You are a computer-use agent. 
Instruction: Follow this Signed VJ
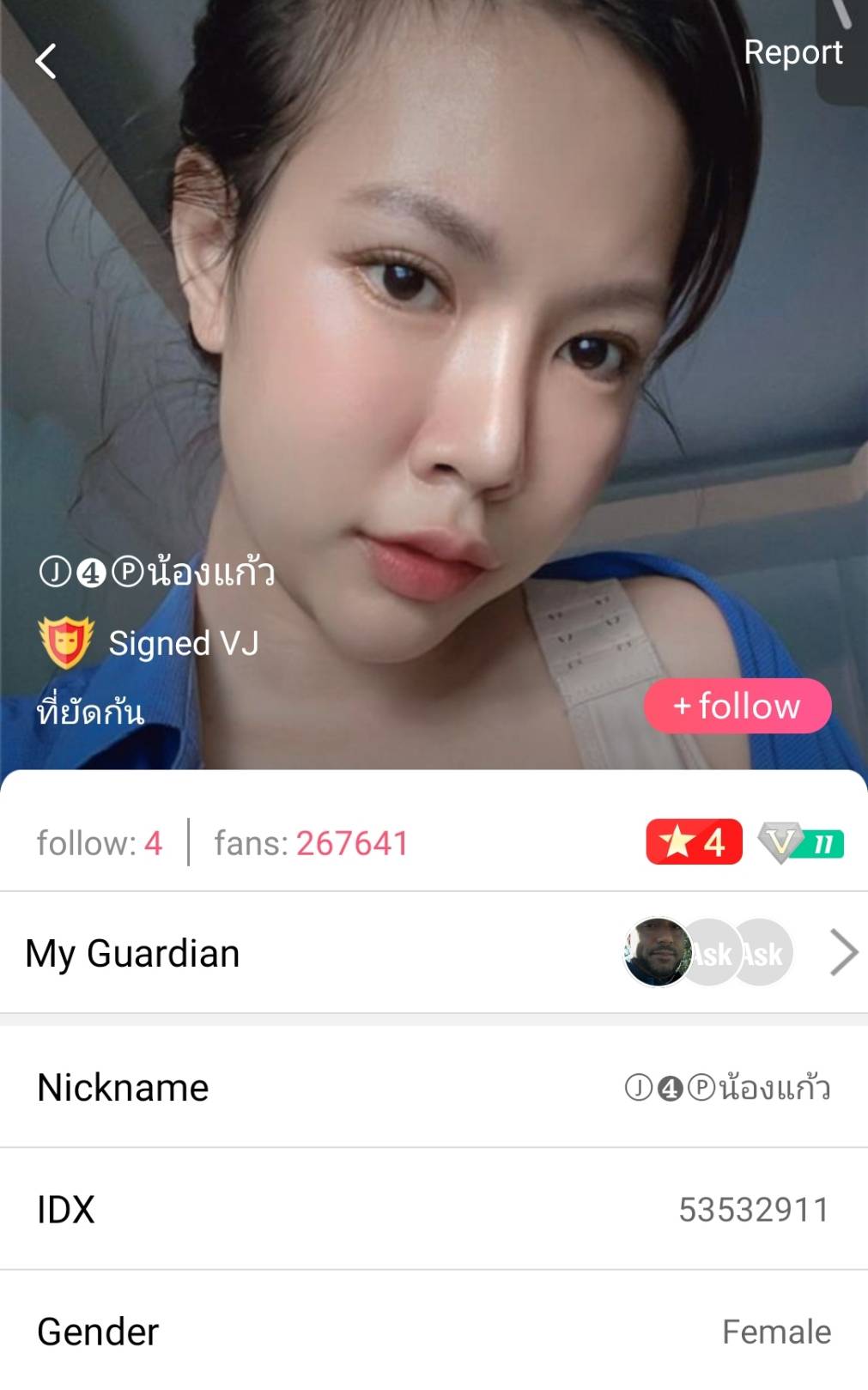[737, 706]
